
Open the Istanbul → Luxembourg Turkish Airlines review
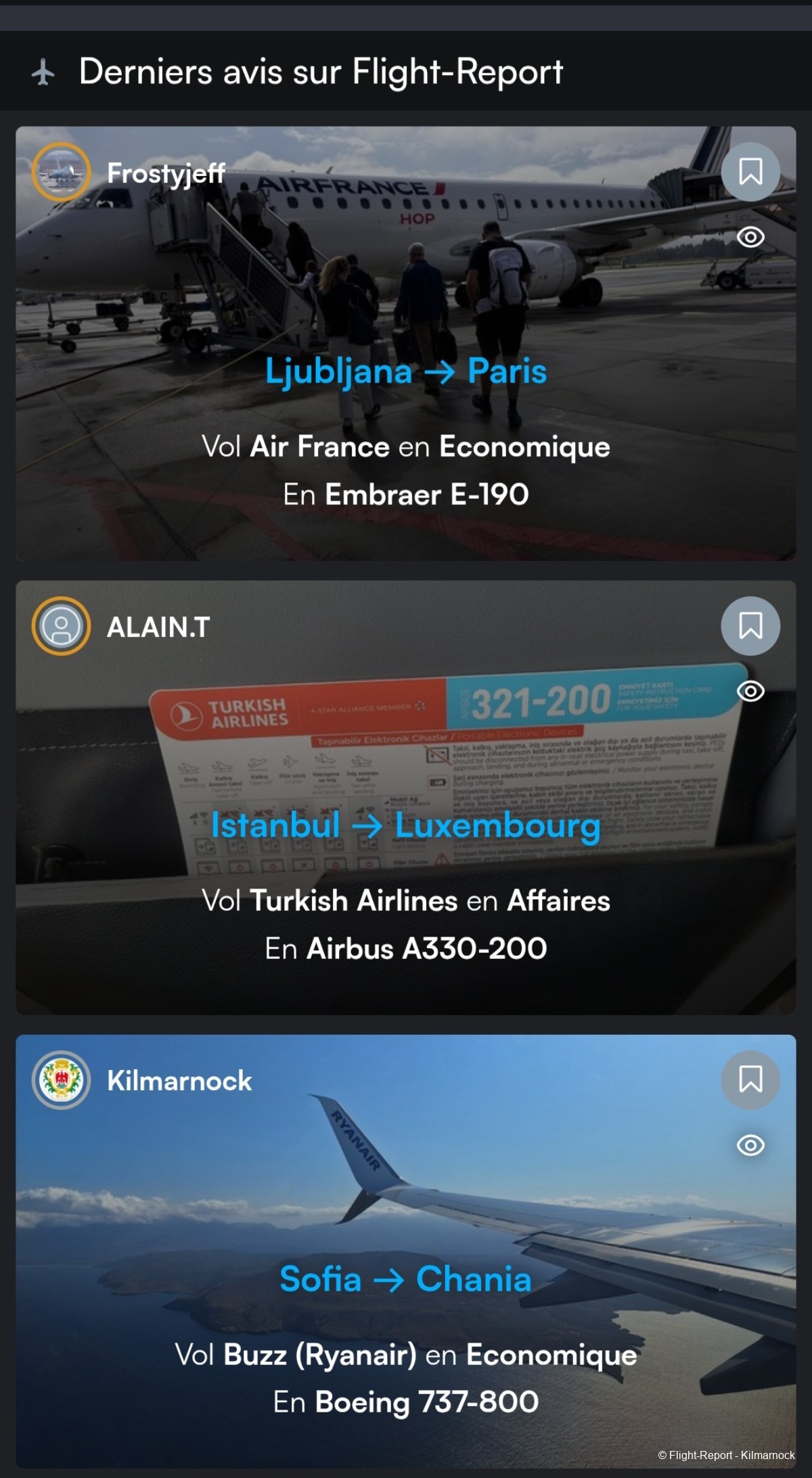(x=406, y=826)
